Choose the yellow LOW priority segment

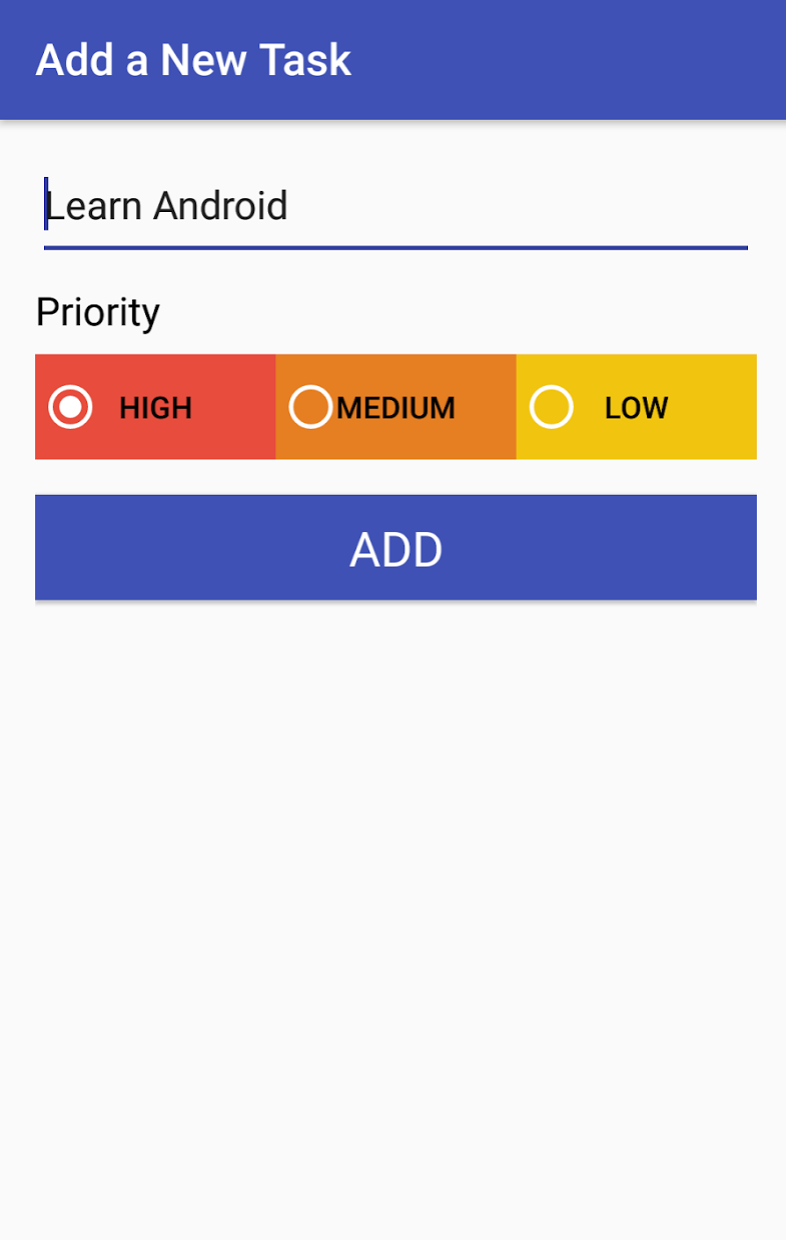coord(636,407)
